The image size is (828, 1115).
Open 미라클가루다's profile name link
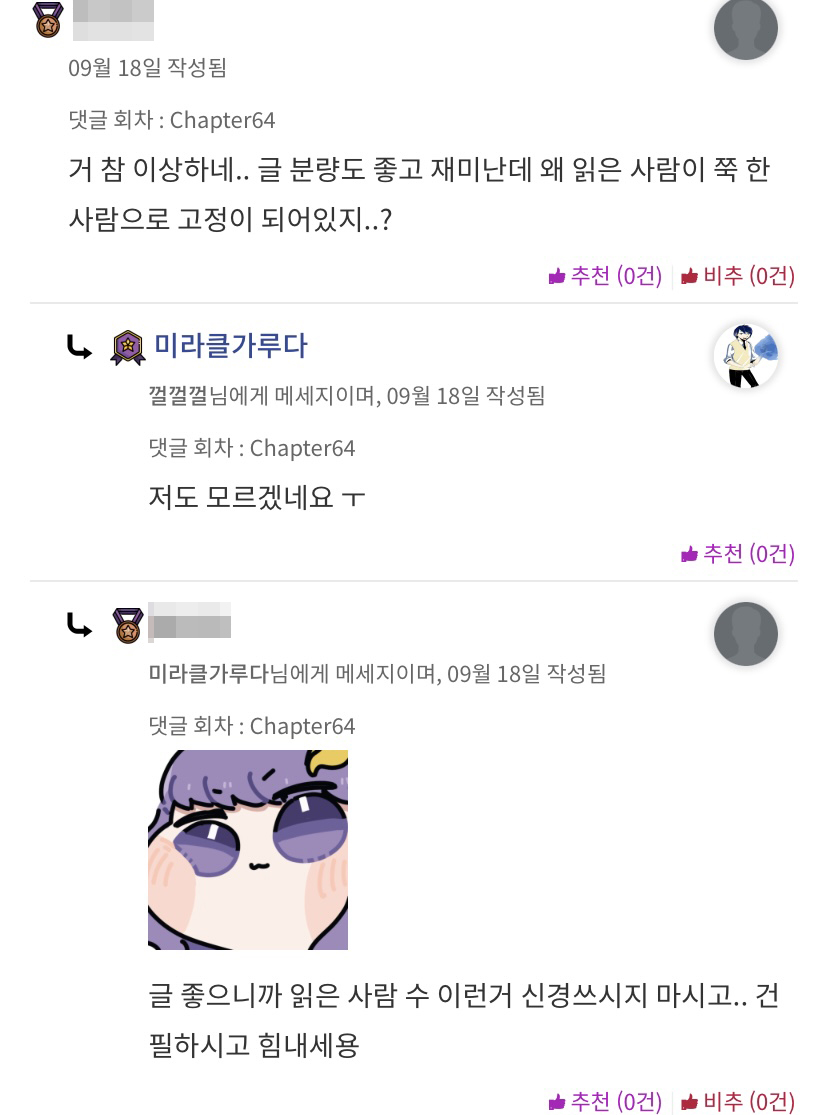(230, 346)
